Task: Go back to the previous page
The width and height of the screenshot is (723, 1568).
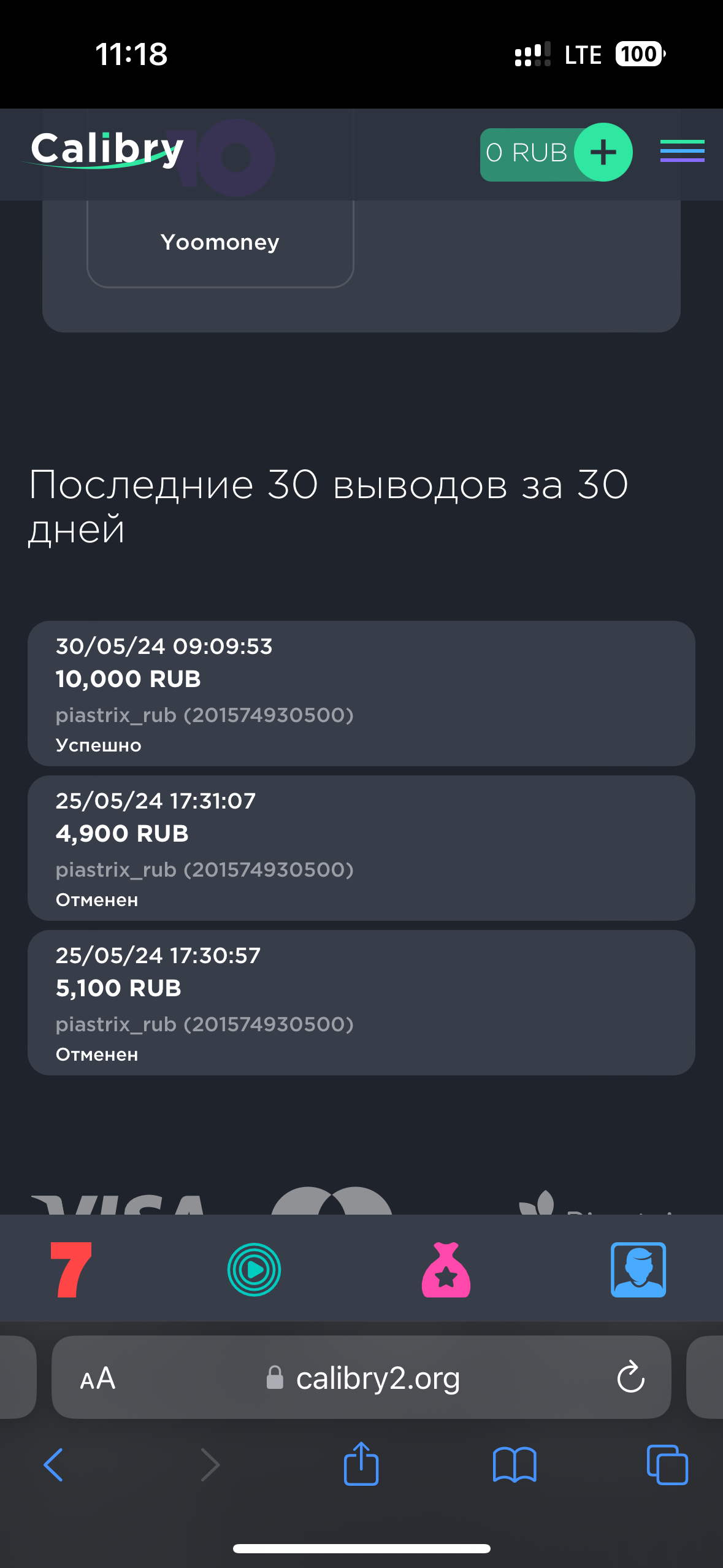Action: [53, 1465]
